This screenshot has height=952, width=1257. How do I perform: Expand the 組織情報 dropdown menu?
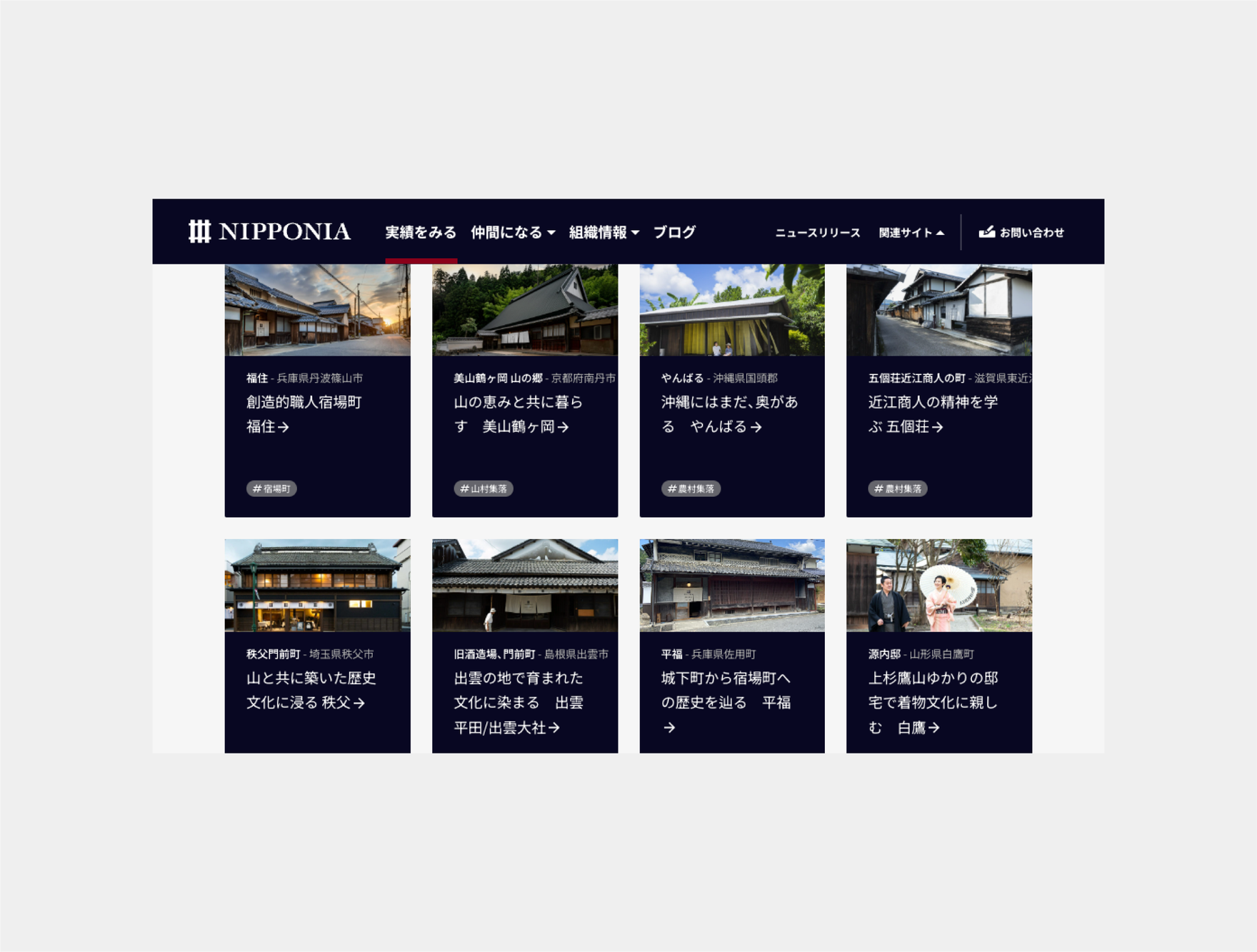tap(604, 233)
